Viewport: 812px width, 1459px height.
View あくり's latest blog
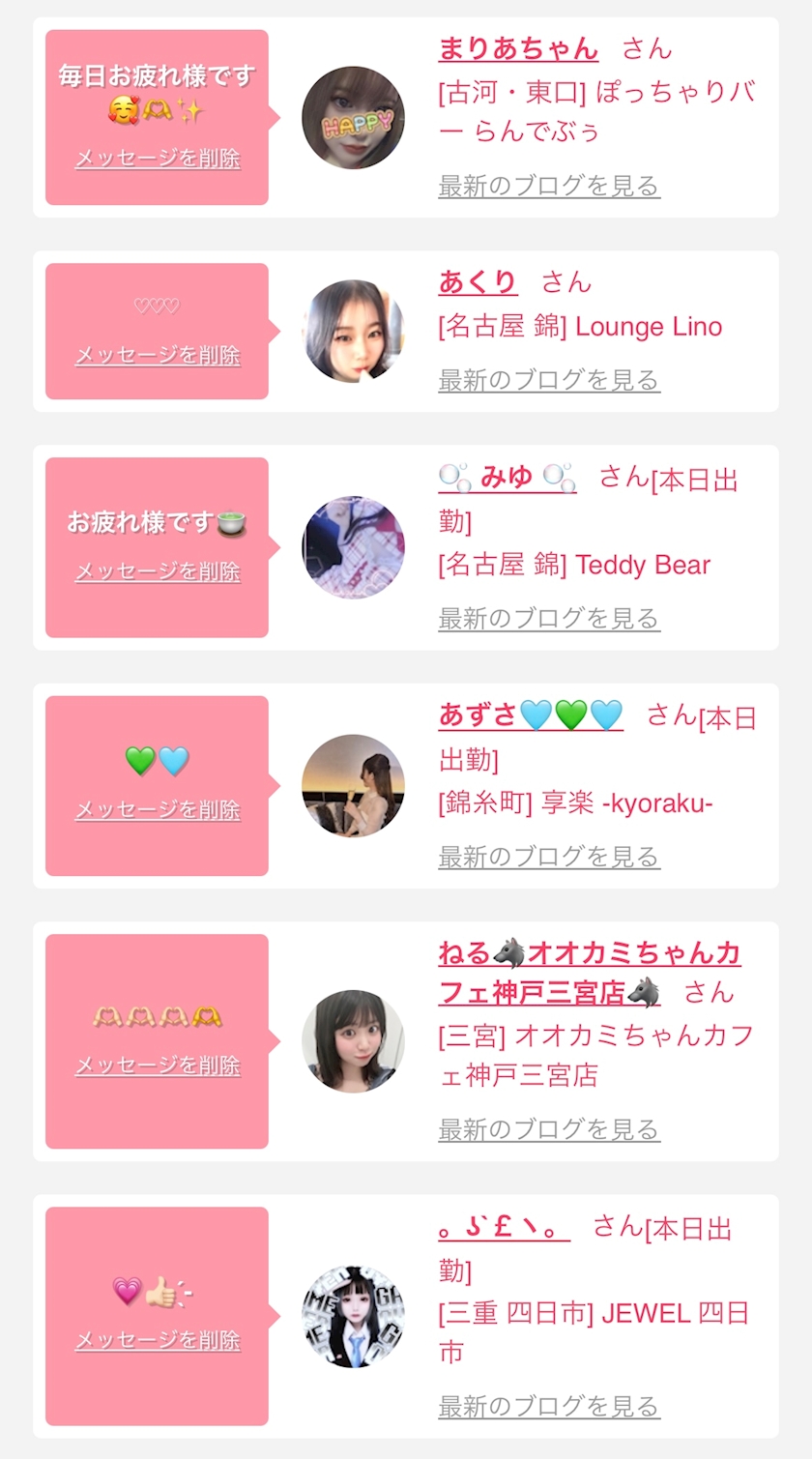(x=548, y=380)
